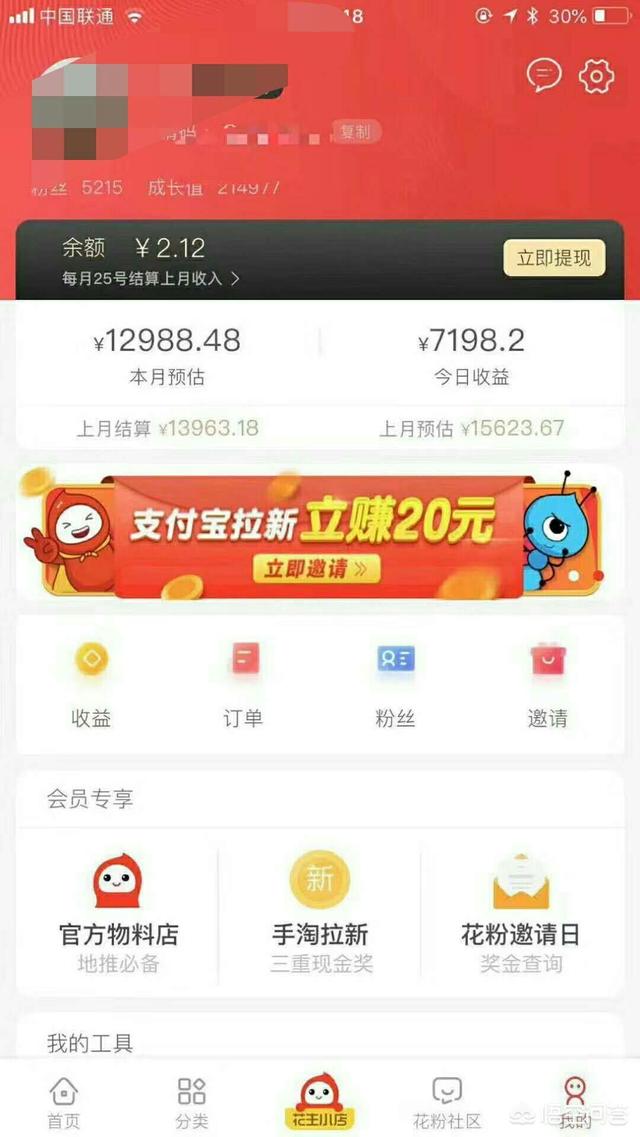This screenshot has width=640, height=1137.
Task: View 粉丝 fans list
Action: pos(395,685)
